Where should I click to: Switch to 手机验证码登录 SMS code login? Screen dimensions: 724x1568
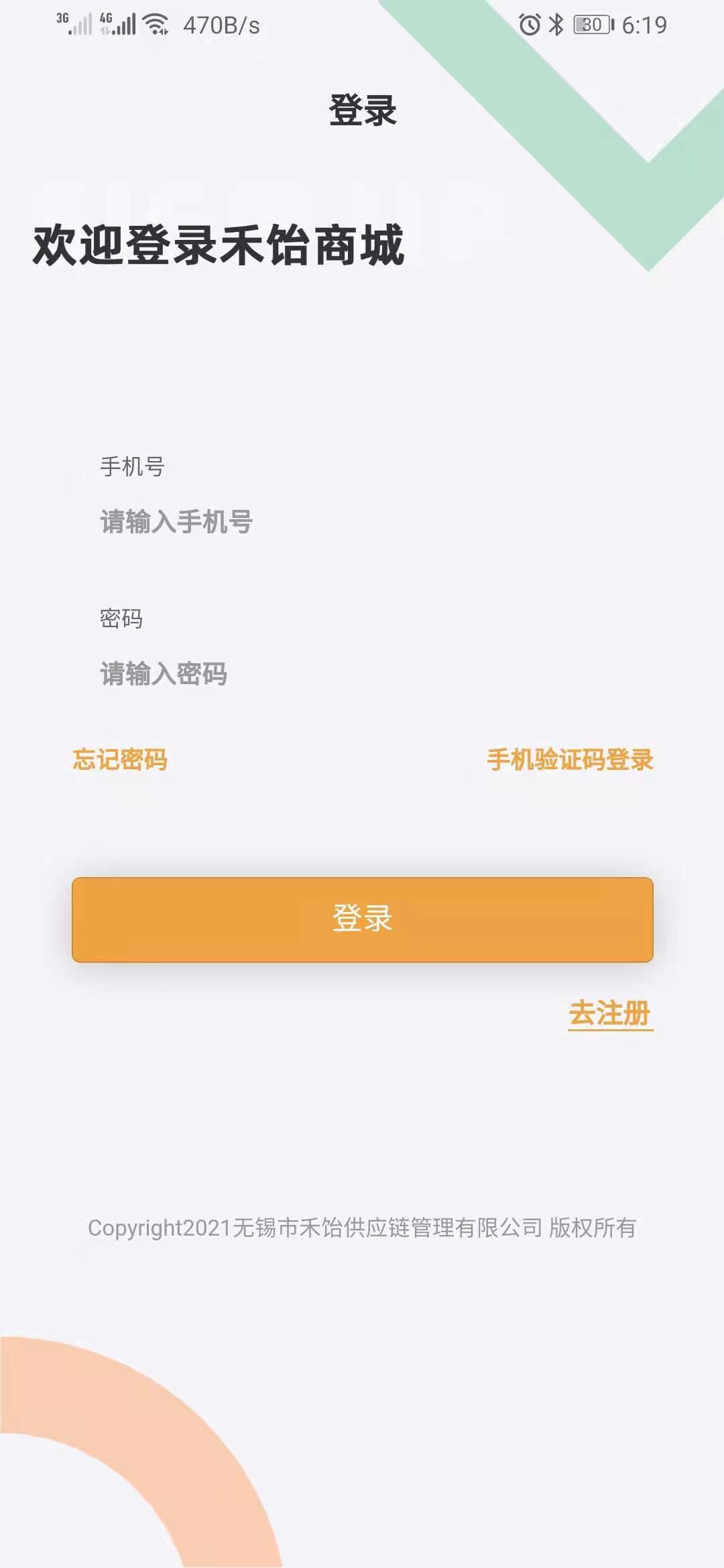570,759
